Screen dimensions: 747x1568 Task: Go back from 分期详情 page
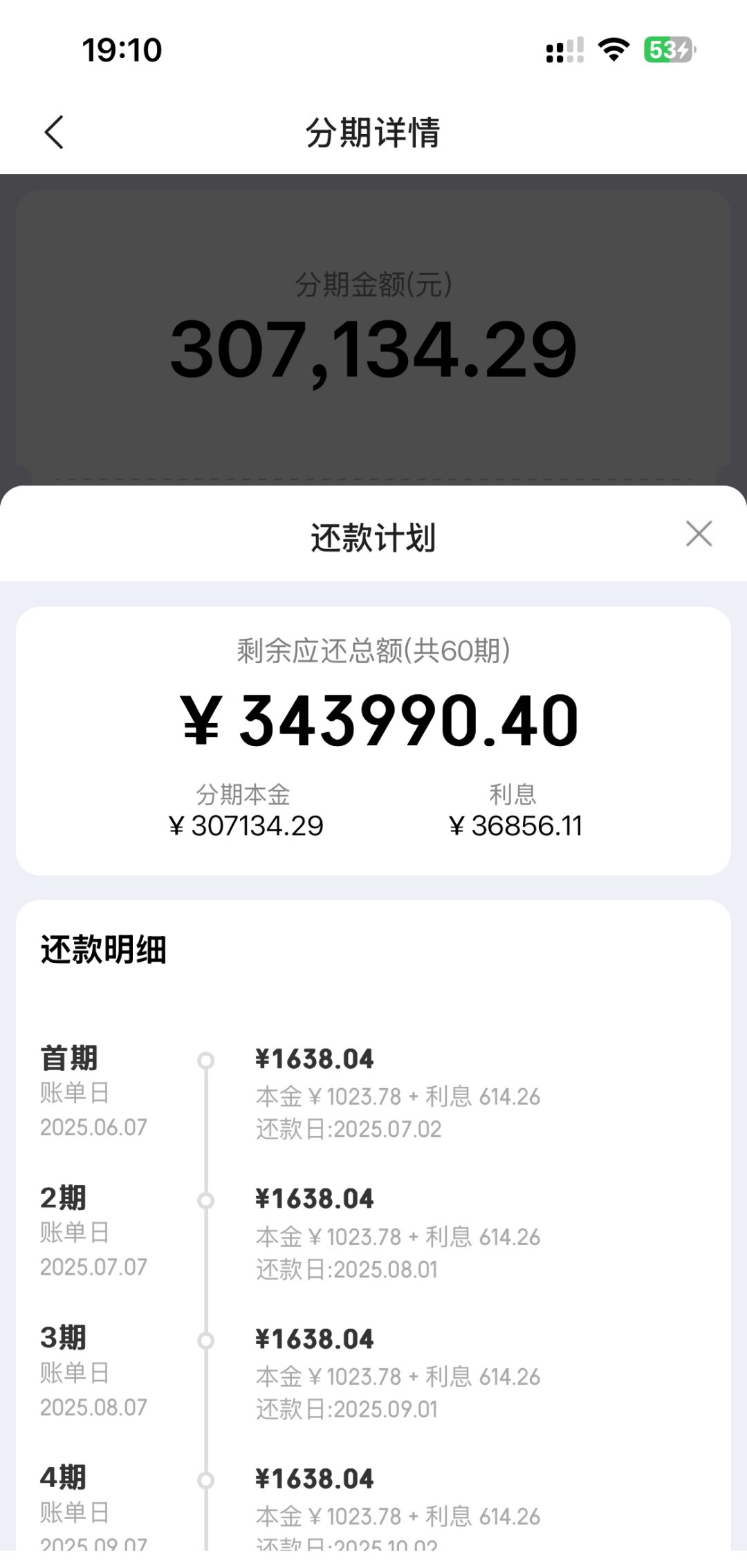click(x=54, y=132)
